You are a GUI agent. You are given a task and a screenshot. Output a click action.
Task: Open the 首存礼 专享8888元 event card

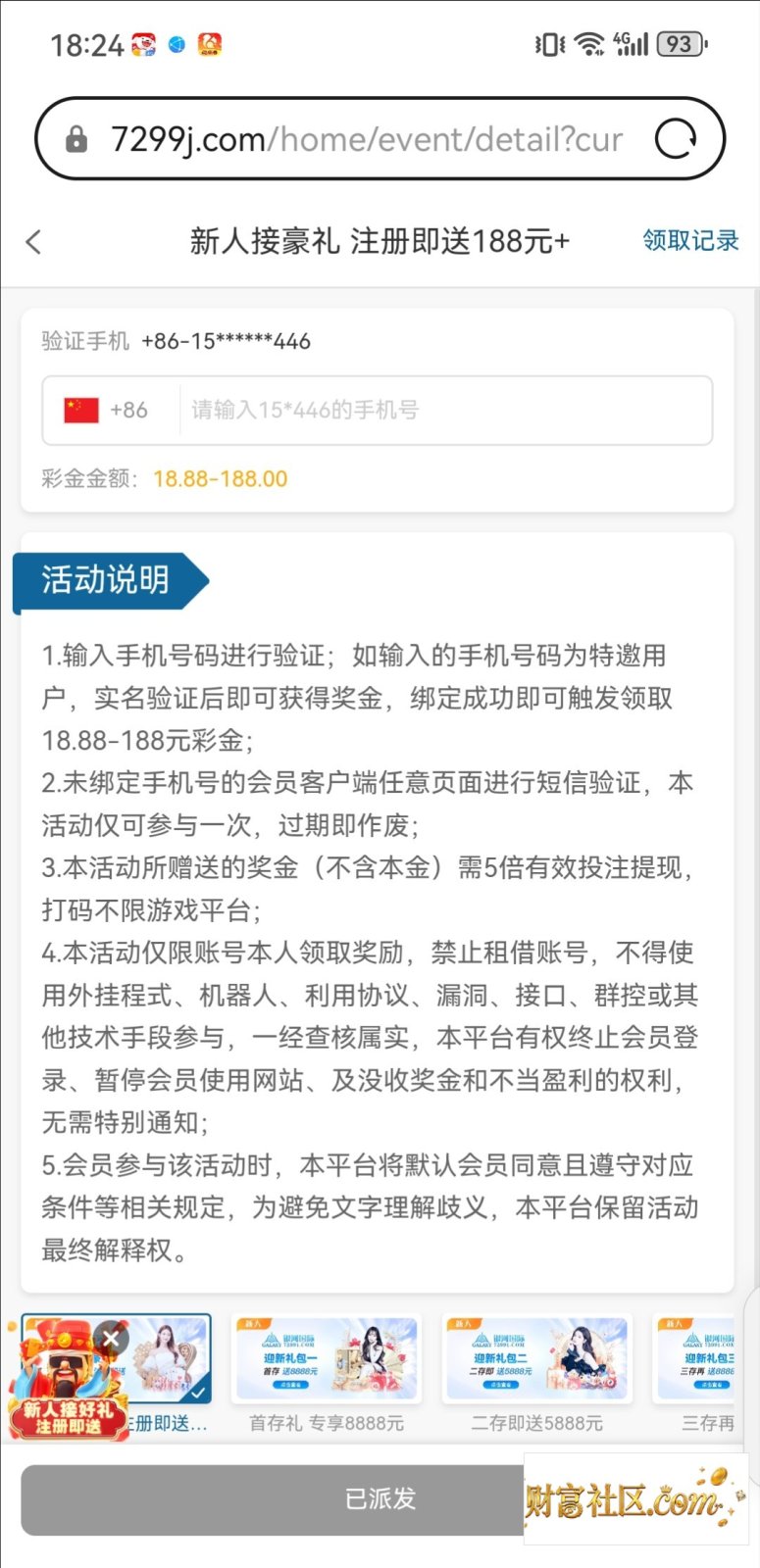pos(327,1374)
